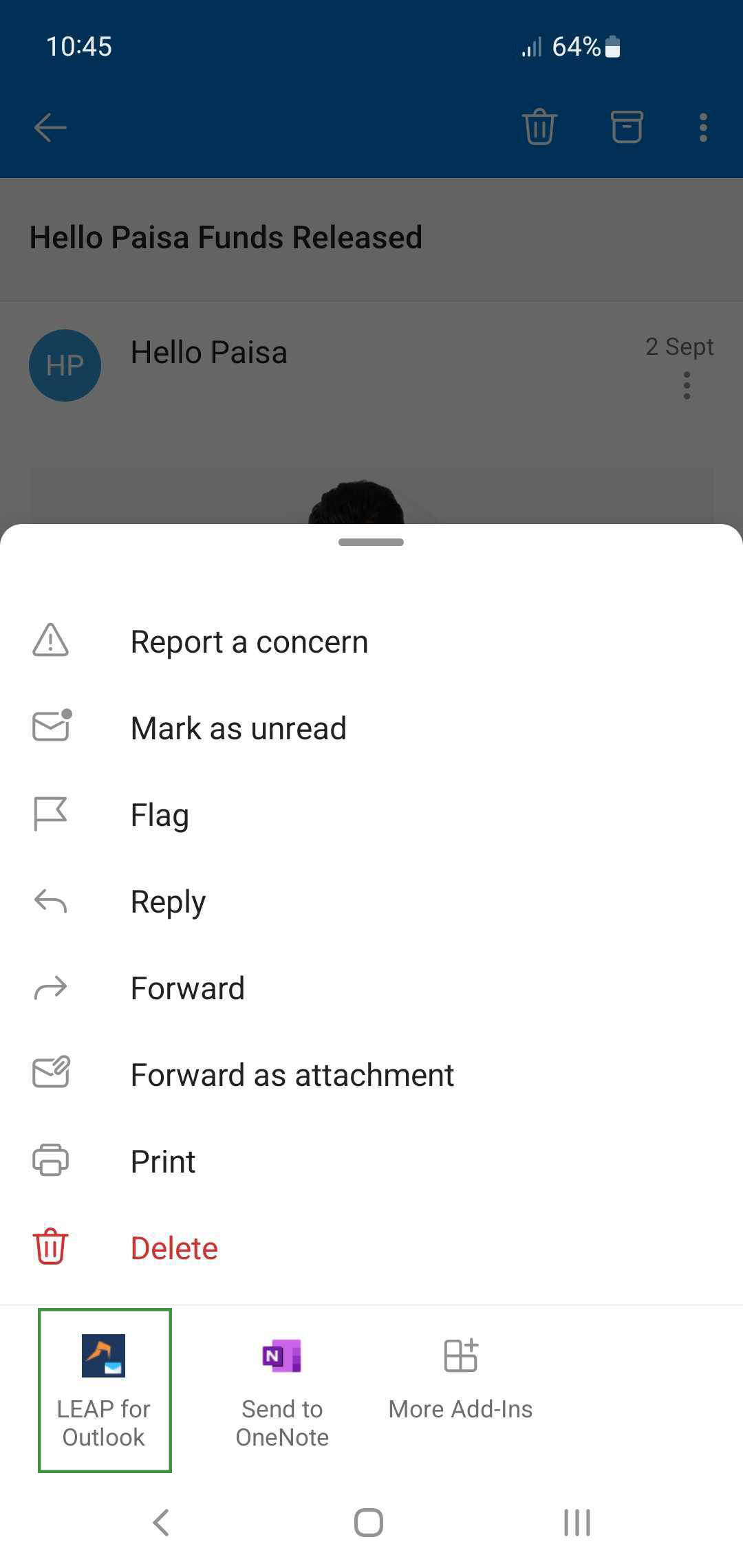Tap the Android home navigation button
This screenshot has height=1568, width=743.
click(367, 1522)
